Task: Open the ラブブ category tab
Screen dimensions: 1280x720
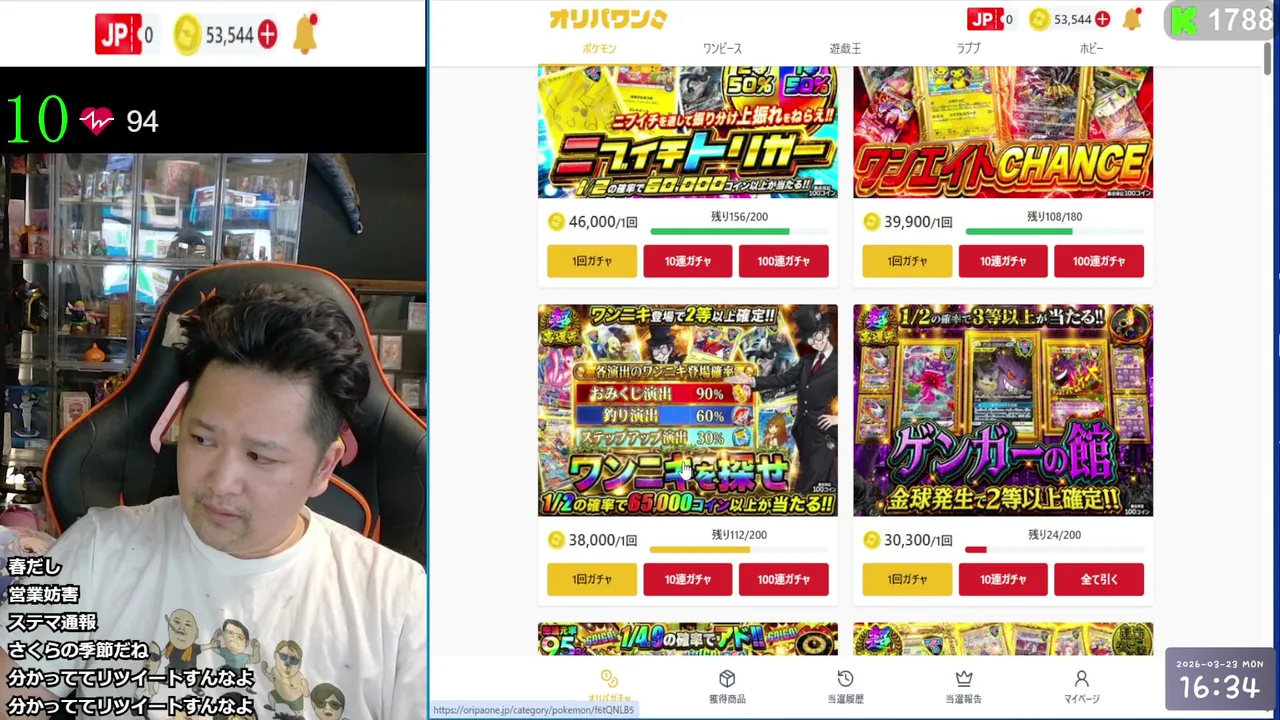Action: (968, 48)
